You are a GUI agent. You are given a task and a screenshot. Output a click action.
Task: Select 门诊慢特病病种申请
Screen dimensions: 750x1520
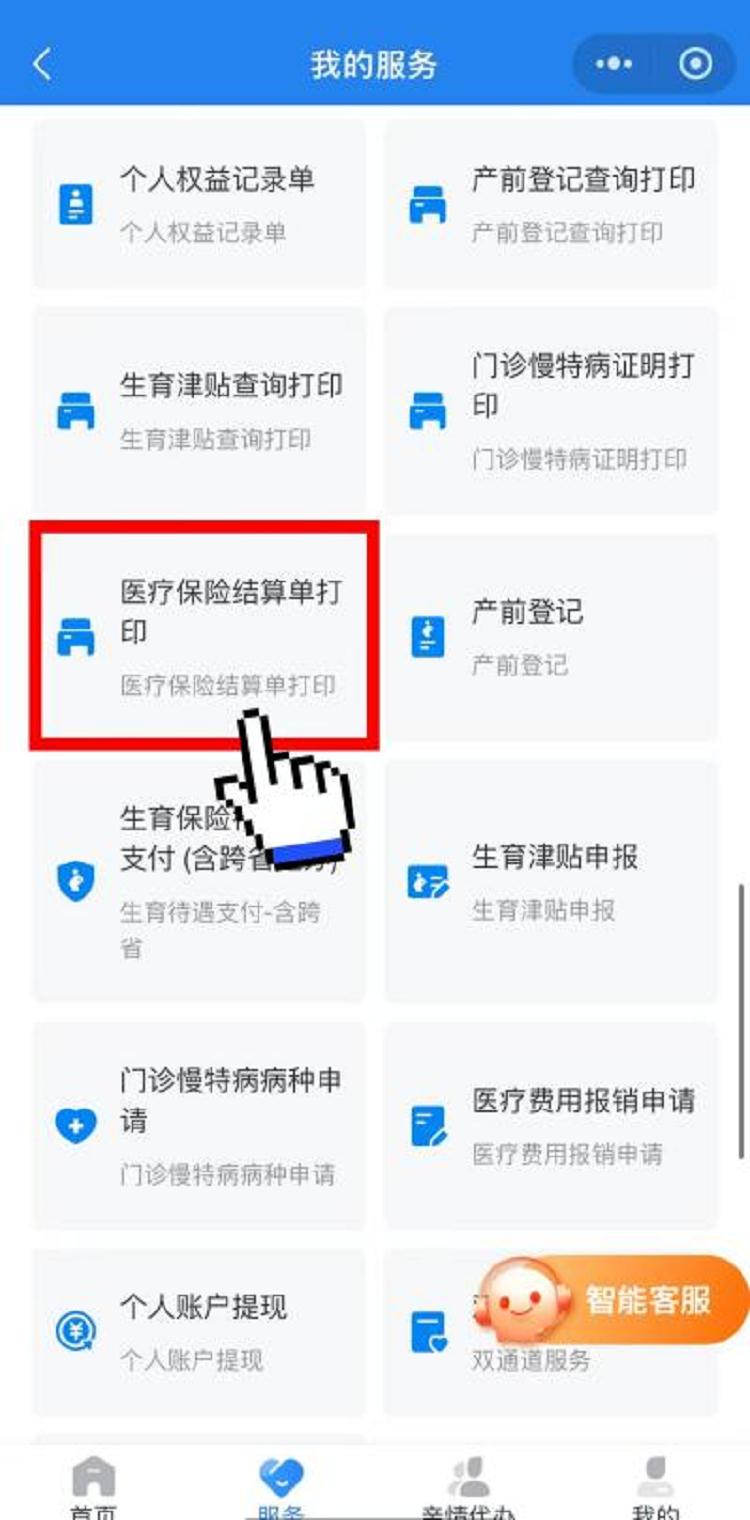(x=199, y=1126)
